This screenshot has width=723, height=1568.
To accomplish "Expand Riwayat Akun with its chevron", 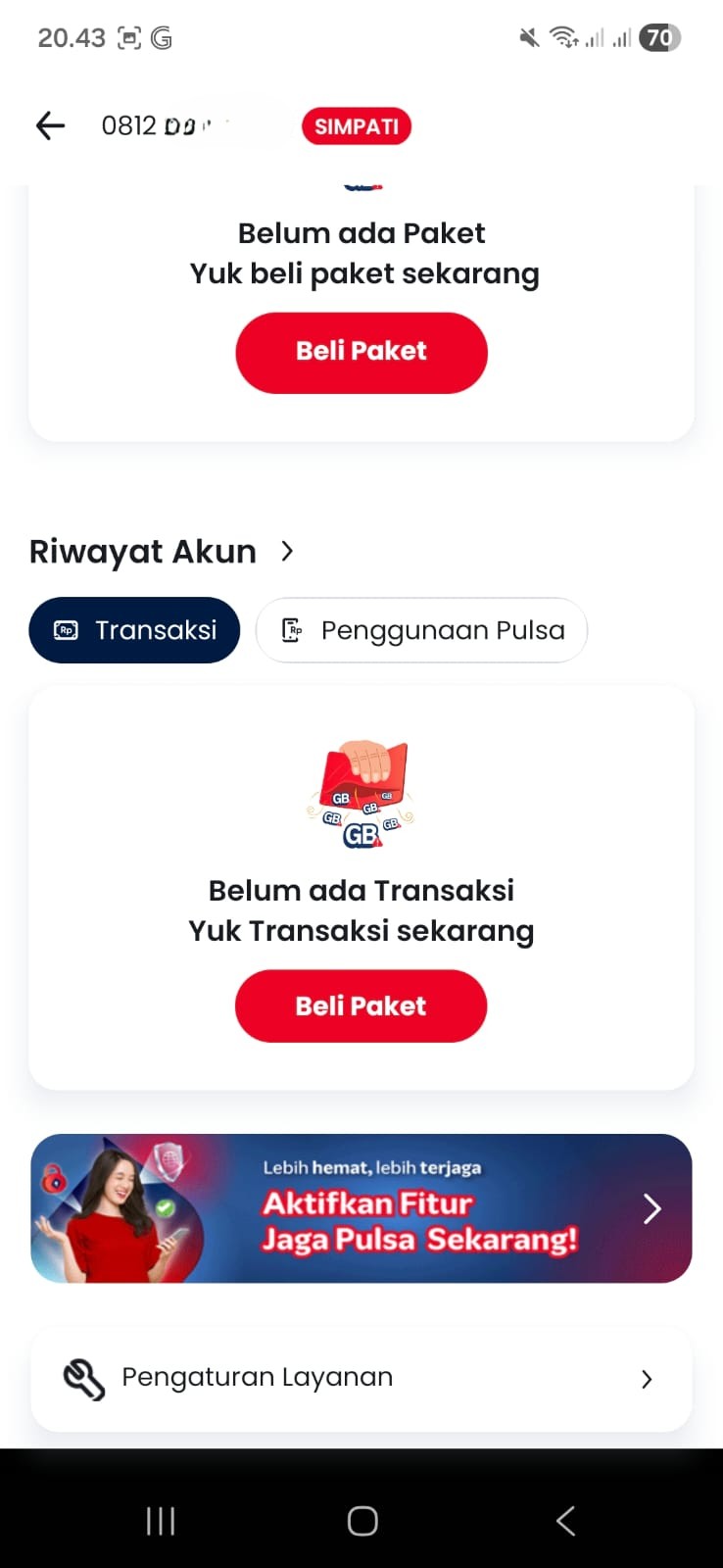I will pos(286,551).
